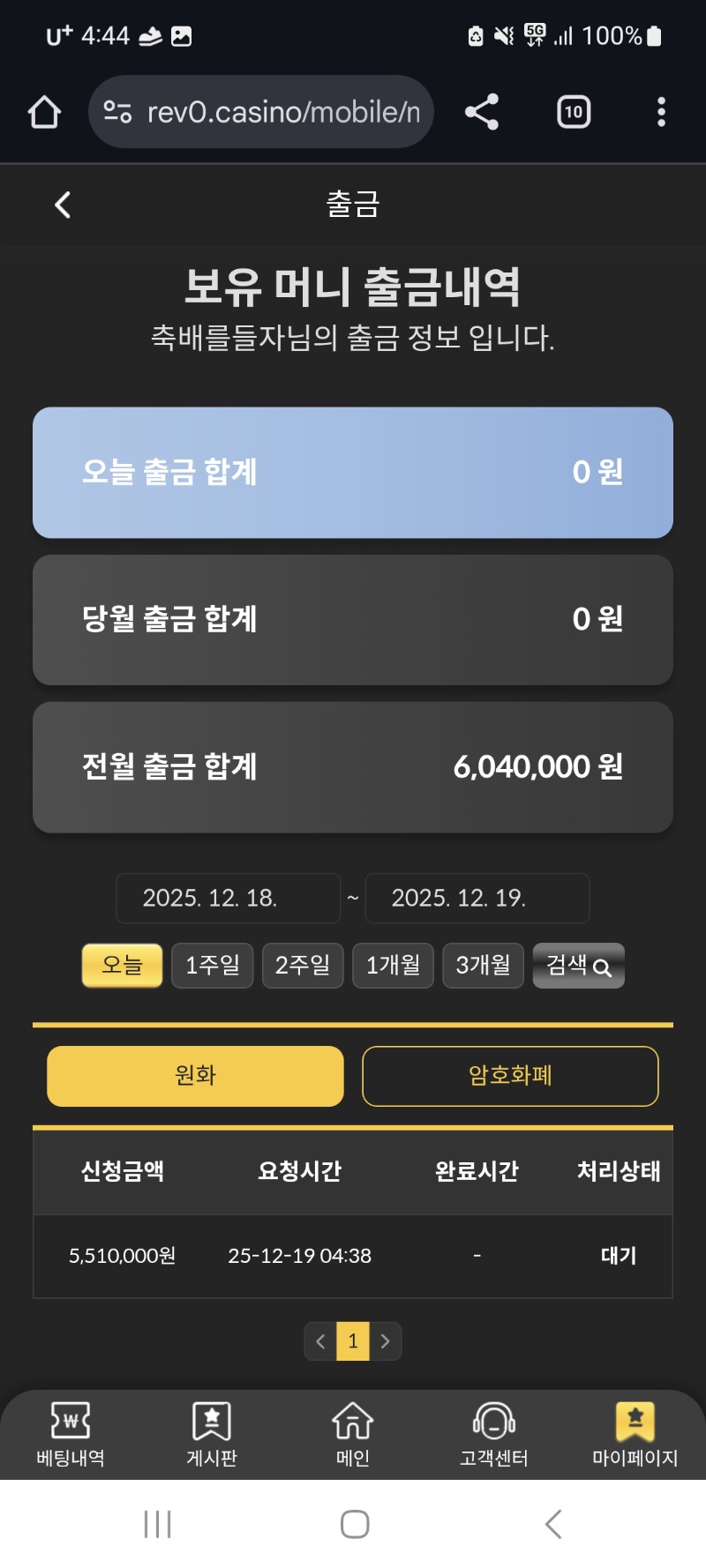This screenshot has height=1568, width=706.
Task: Open the browser overflow menu
Action: [x=661, y=112]
